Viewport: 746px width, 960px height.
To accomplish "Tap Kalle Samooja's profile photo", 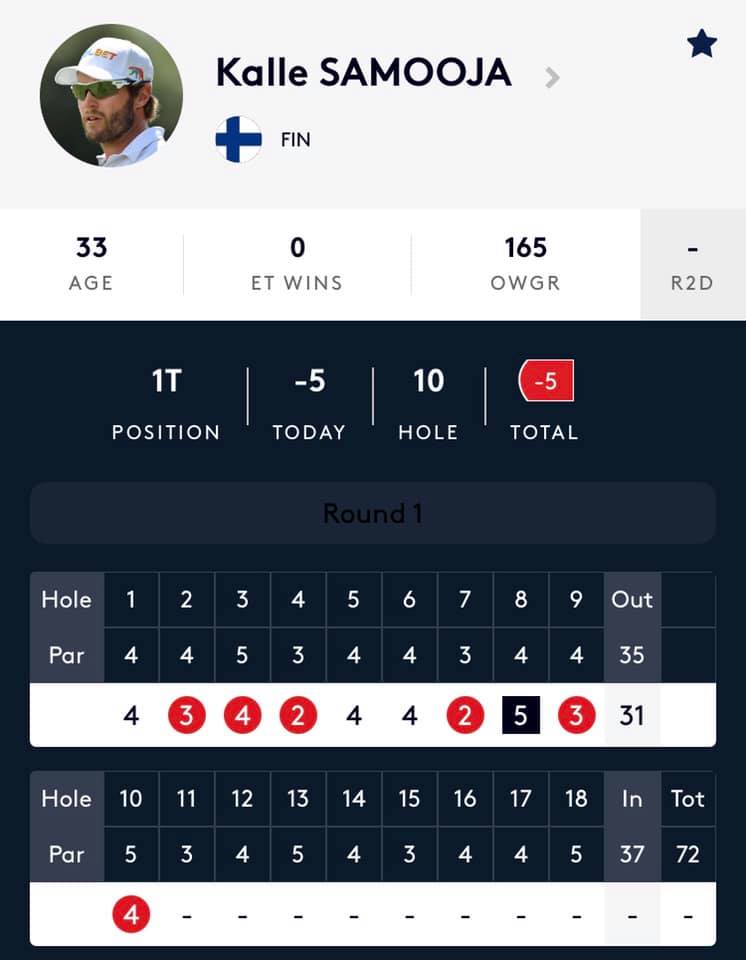I will [111, 96].
